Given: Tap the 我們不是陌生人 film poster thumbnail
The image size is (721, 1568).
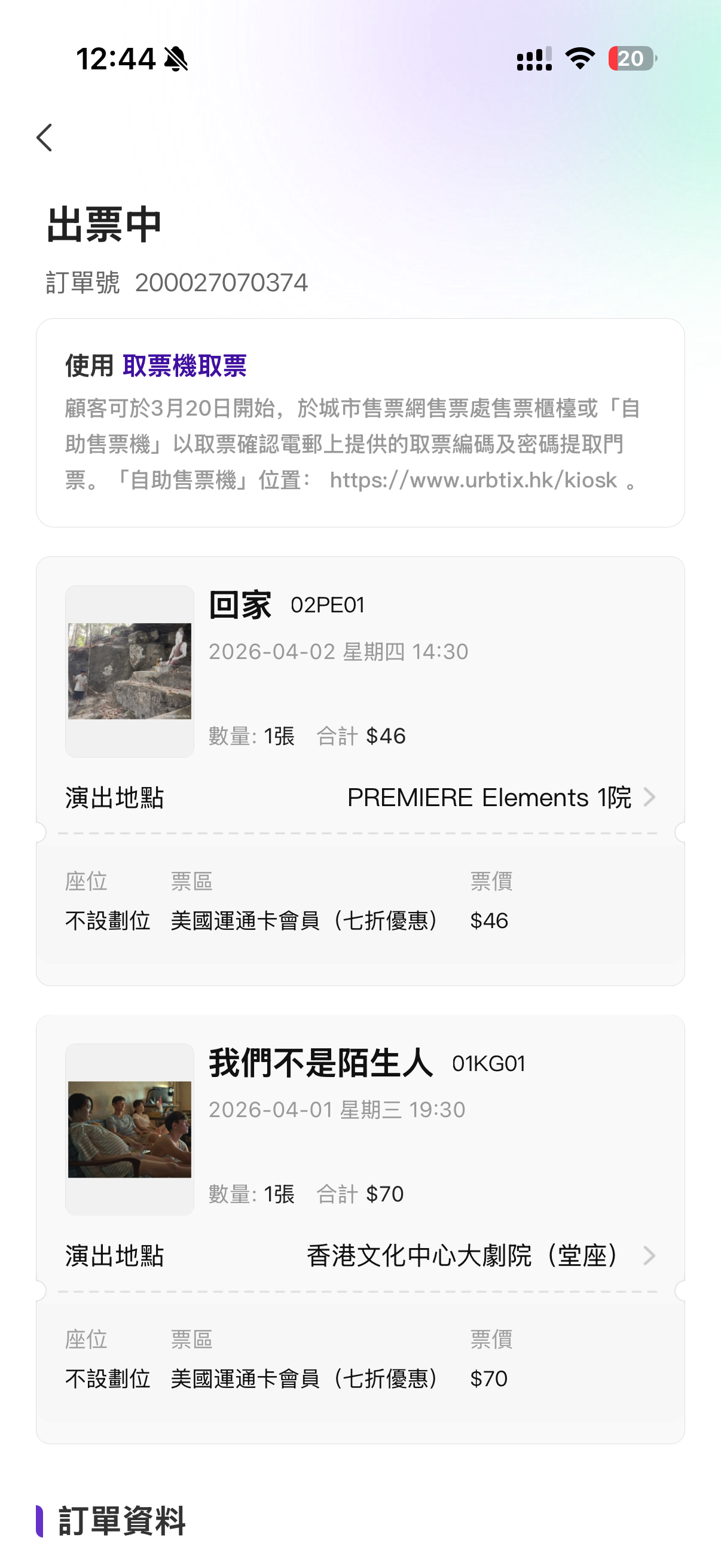Looking at the screenshot, I should [130, 1129].
